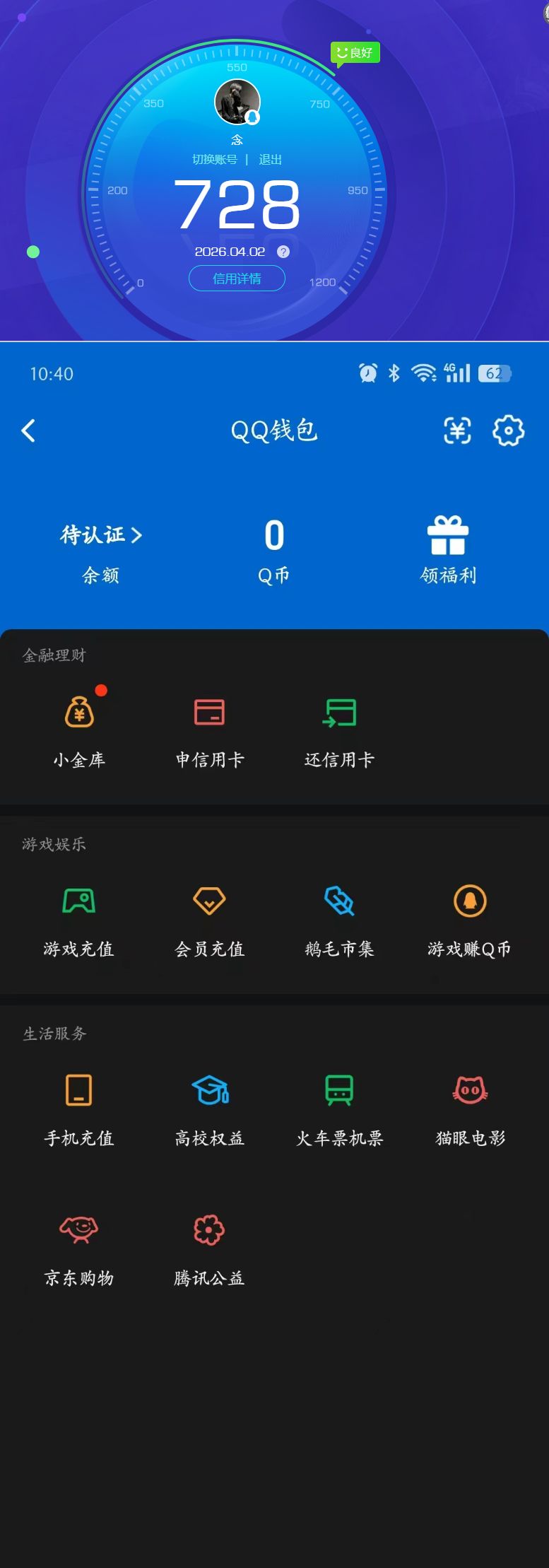Open the payment code scanner icon
Image resolution: width=549 pixels, height=1568 pixels.
click(x=457, y=430)
